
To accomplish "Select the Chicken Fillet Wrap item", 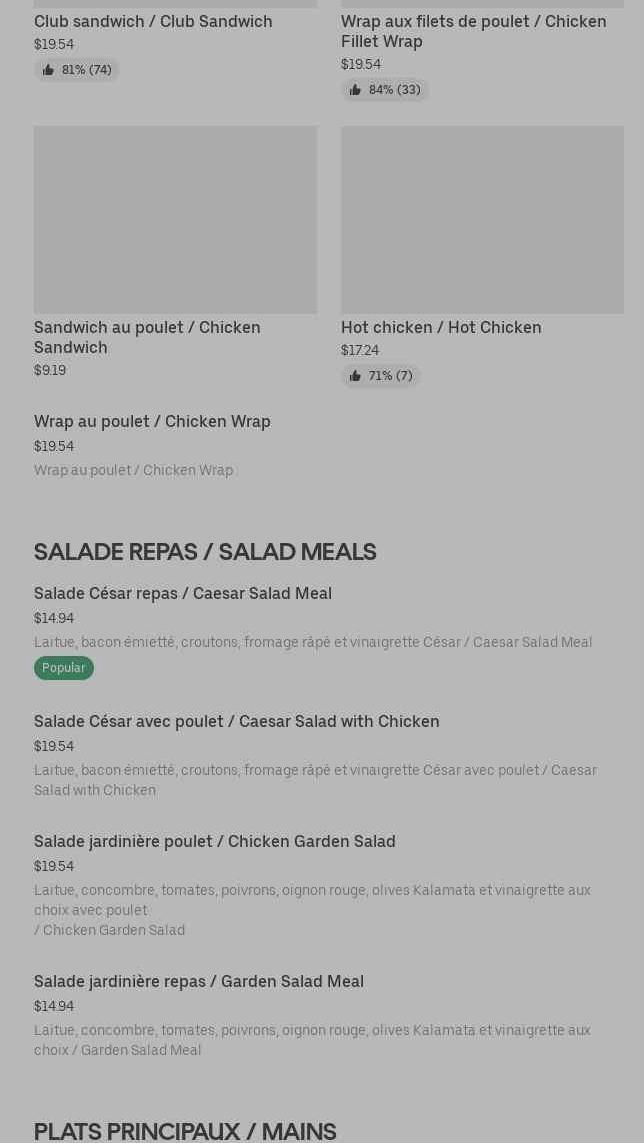I will coord(473,31).
